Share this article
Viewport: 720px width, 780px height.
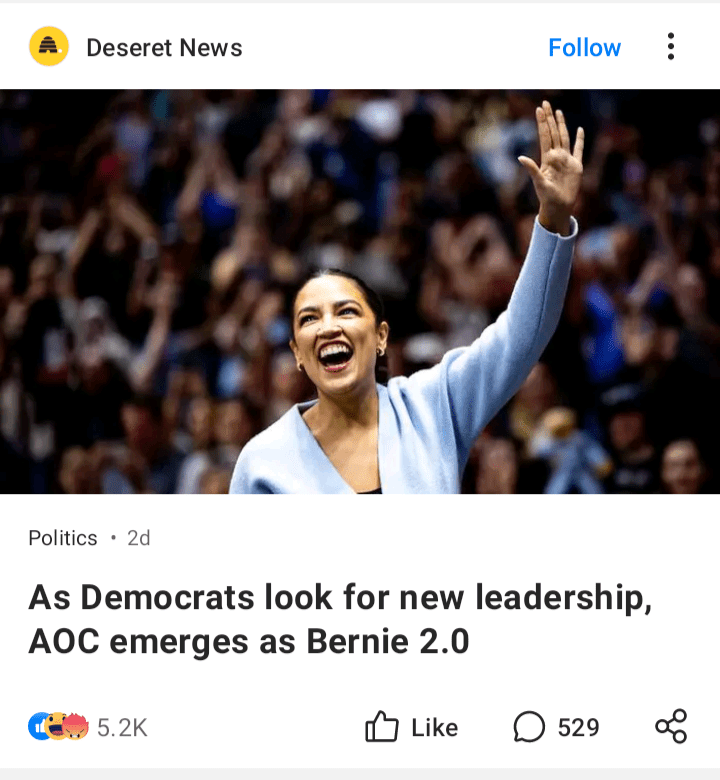coord(671,727)
